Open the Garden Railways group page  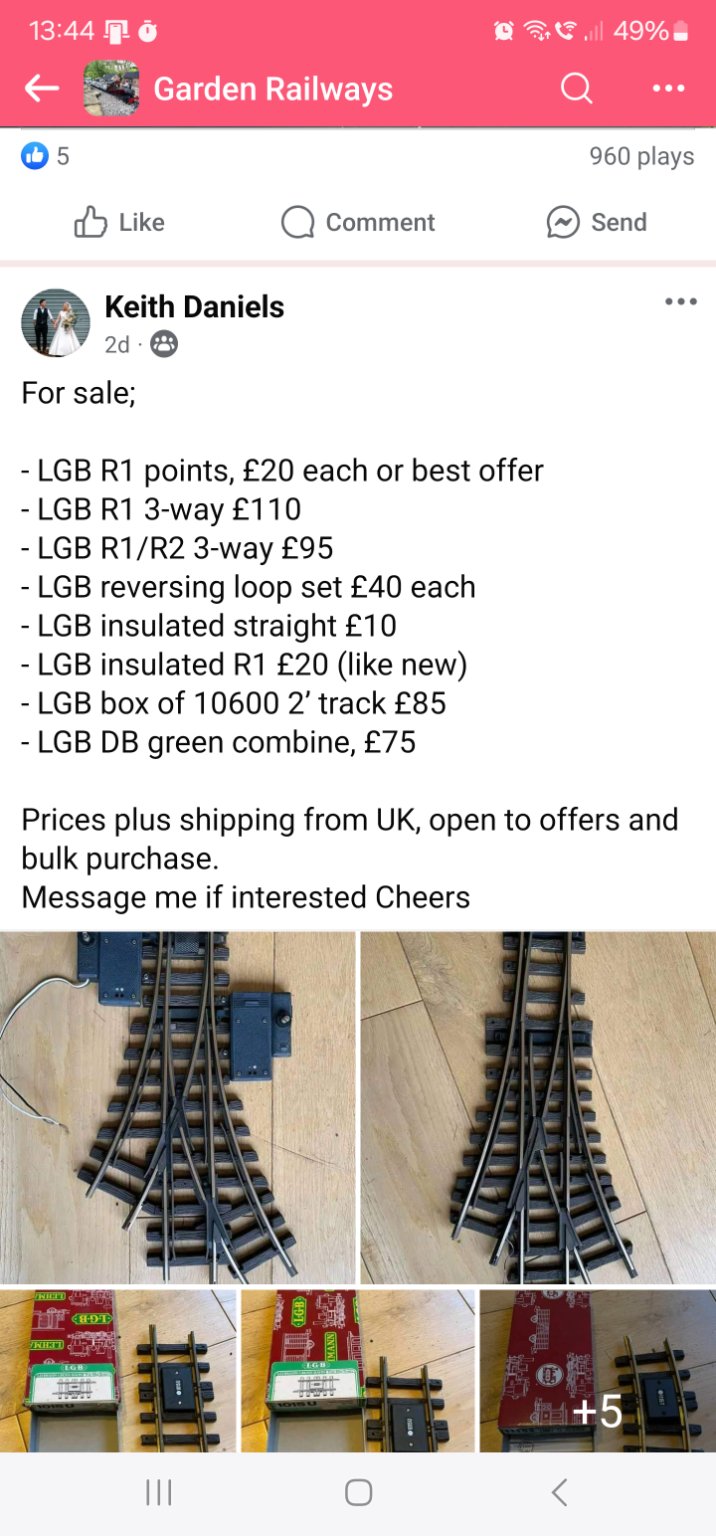pos(272,89)
